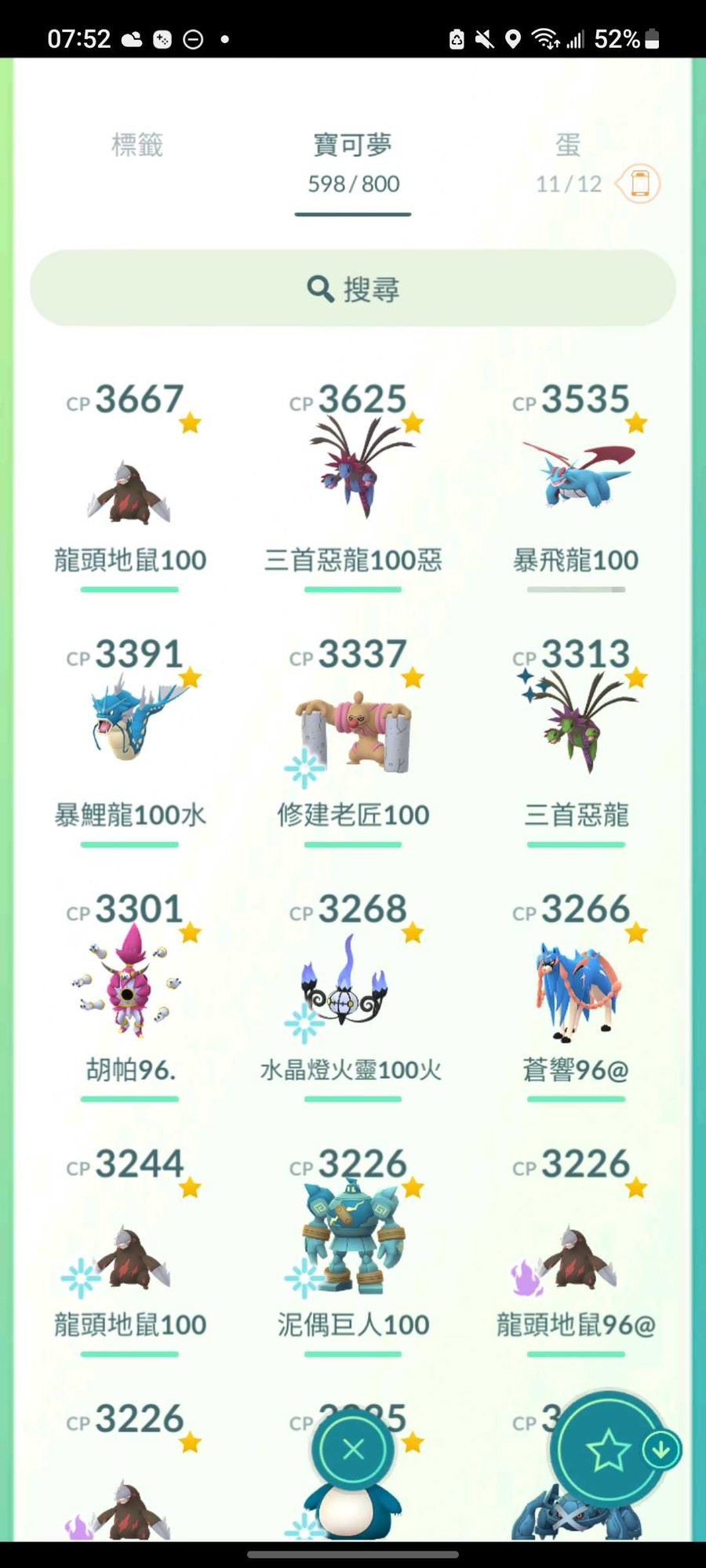The width and height of the screenshot is (706, 1568).
Task: Close the Pokémon list with the X button
Action: [353, 1450]
